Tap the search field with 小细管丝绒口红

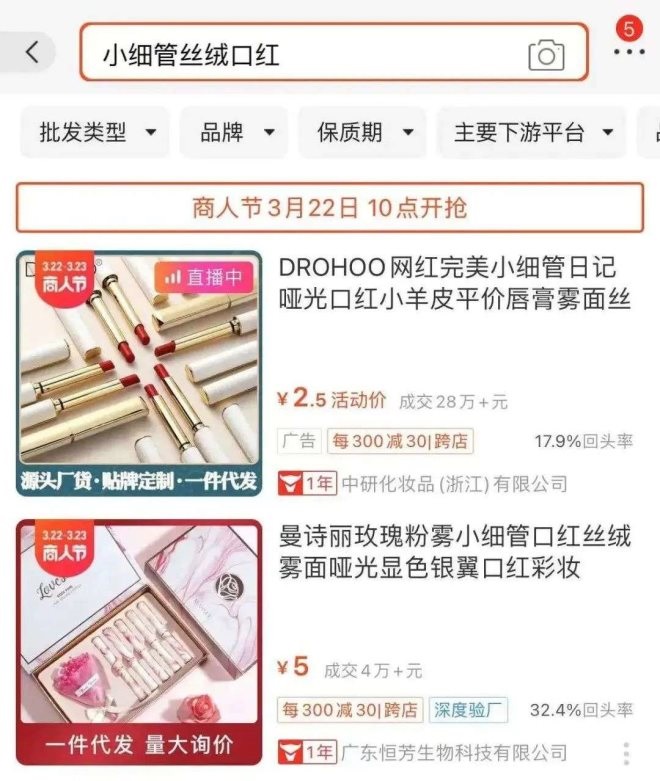click(300, 54)
